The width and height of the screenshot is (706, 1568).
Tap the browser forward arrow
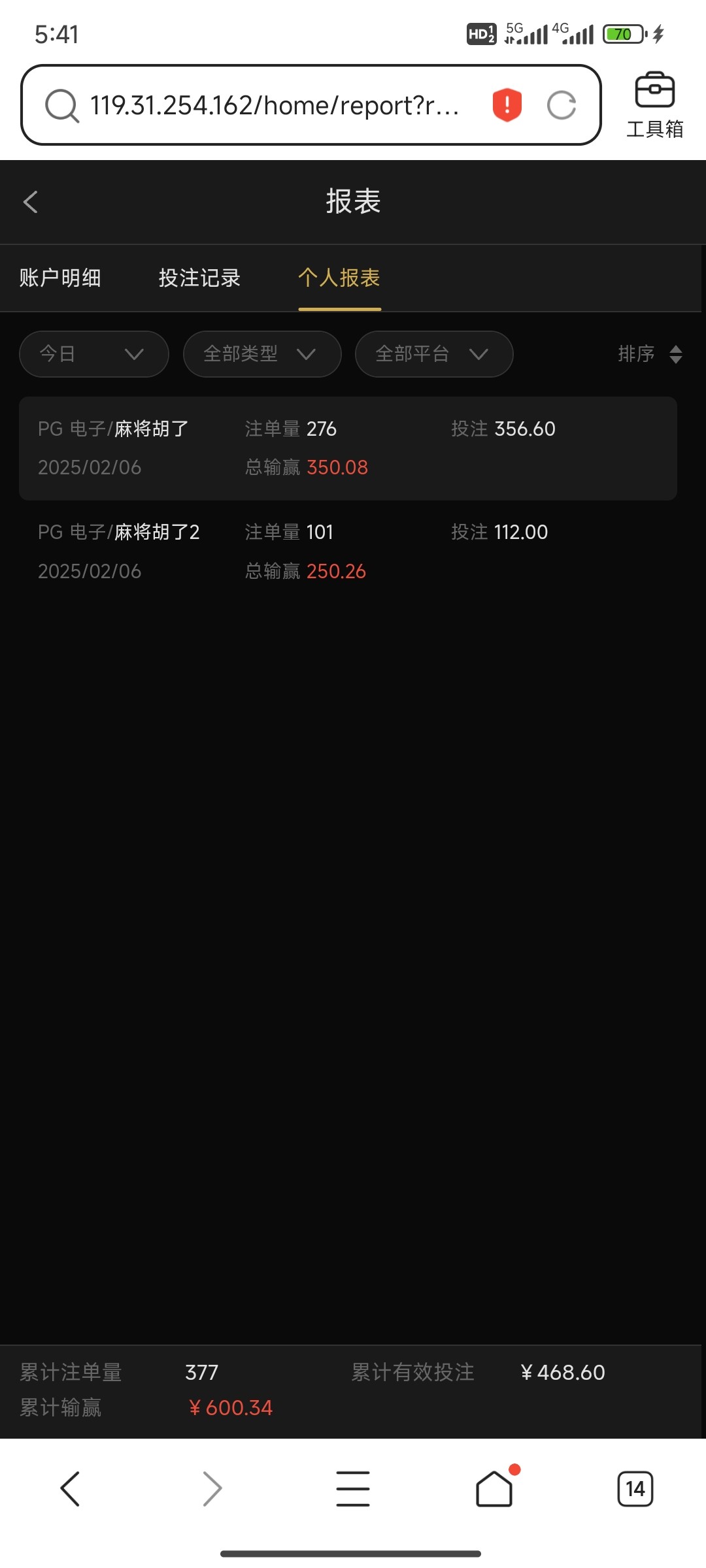(212, 1489)
